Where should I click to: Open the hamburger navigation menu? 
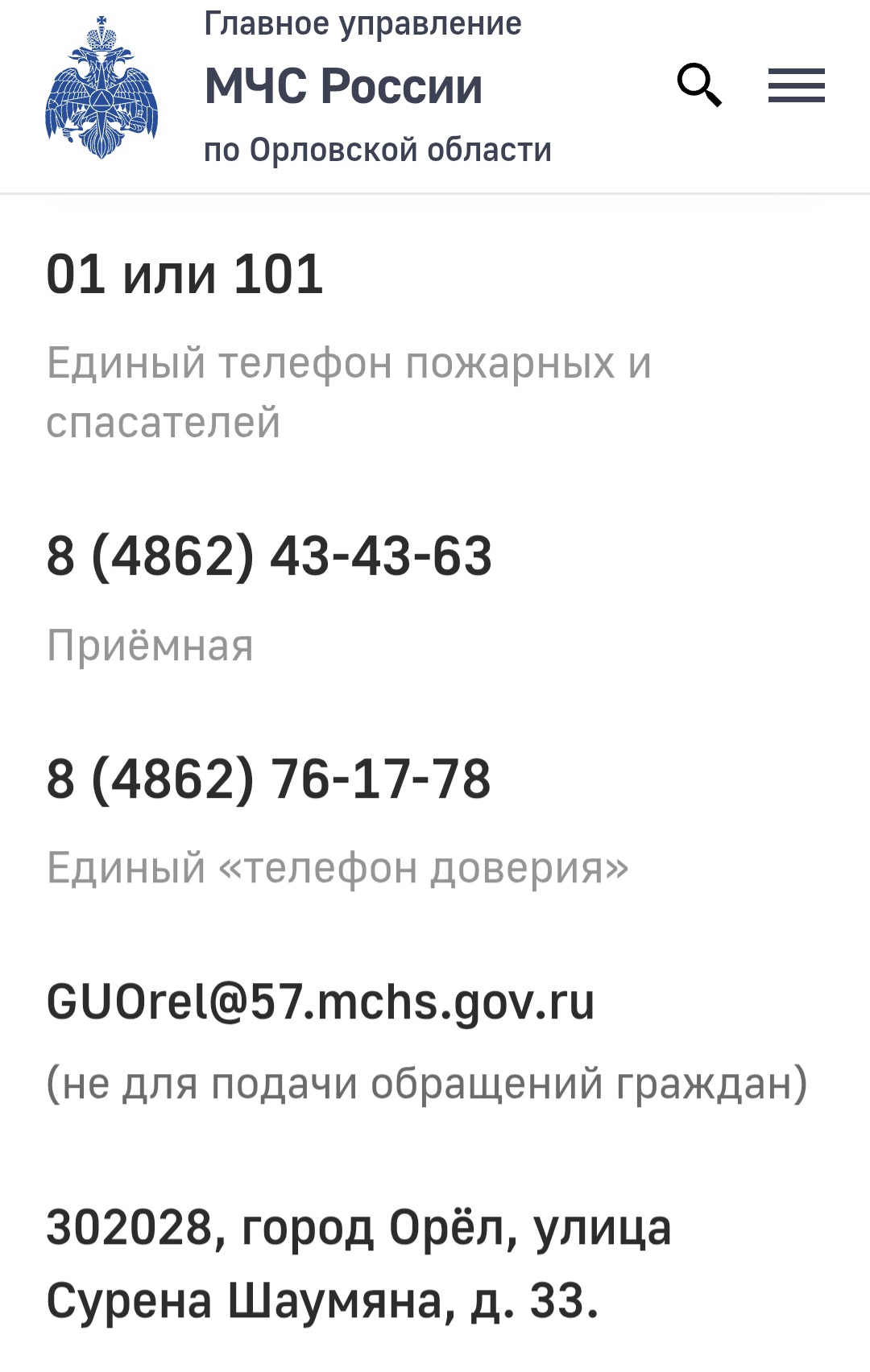click(x=796, y=85)
